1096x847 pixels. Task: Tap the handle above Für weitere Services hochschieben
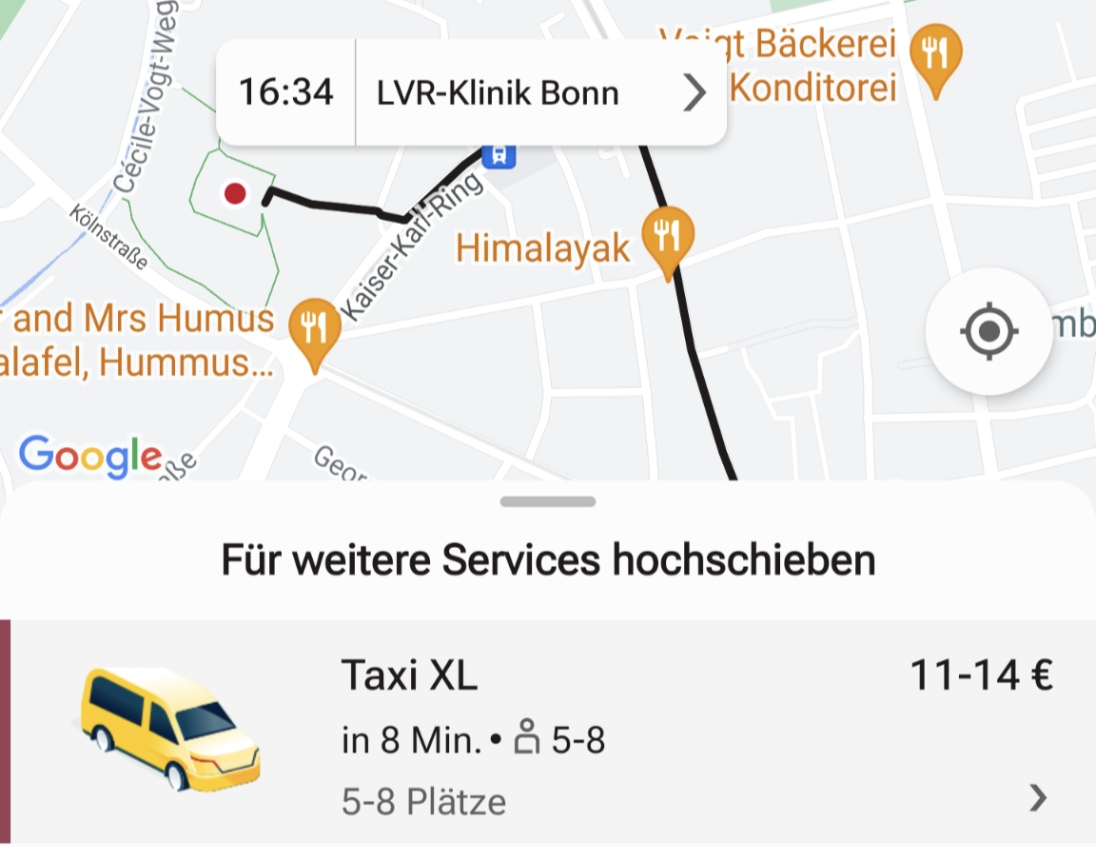coord(548,501)
